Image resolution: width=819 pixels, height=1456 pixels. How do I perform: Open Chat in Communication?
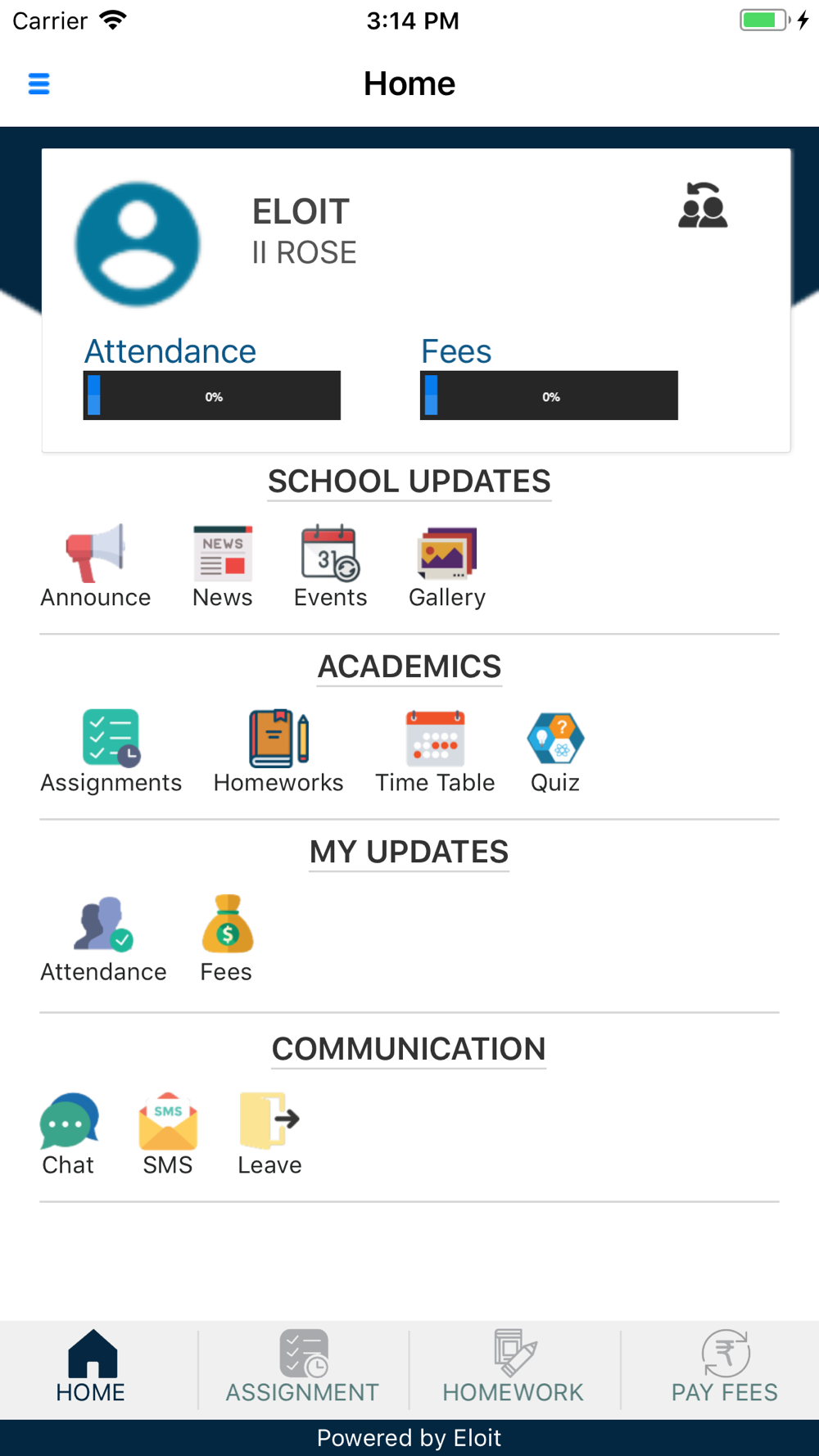[69, 1134]
